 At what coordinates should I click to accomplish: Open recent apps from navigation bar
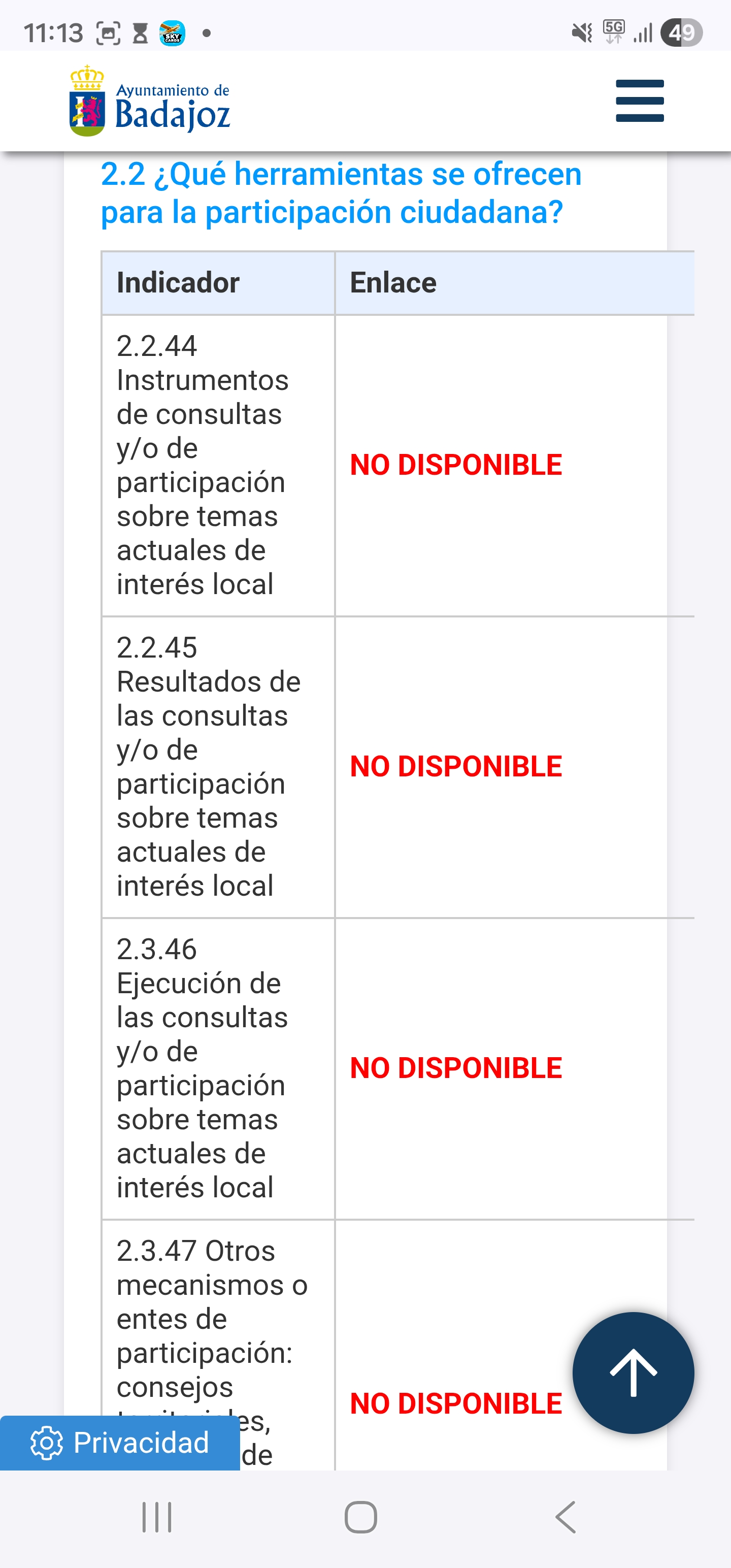157,1517
